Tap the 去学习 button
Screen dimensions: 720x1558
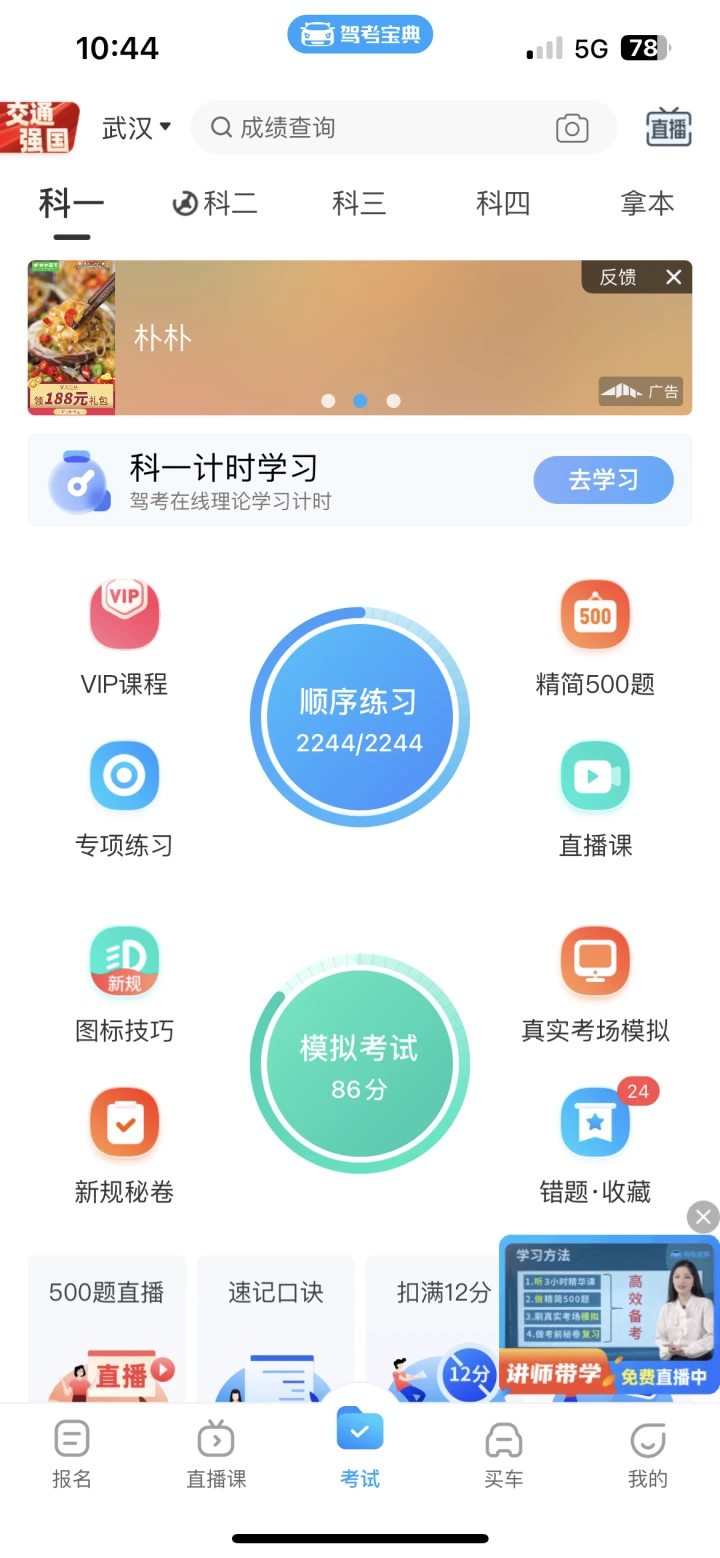(603, 480)
